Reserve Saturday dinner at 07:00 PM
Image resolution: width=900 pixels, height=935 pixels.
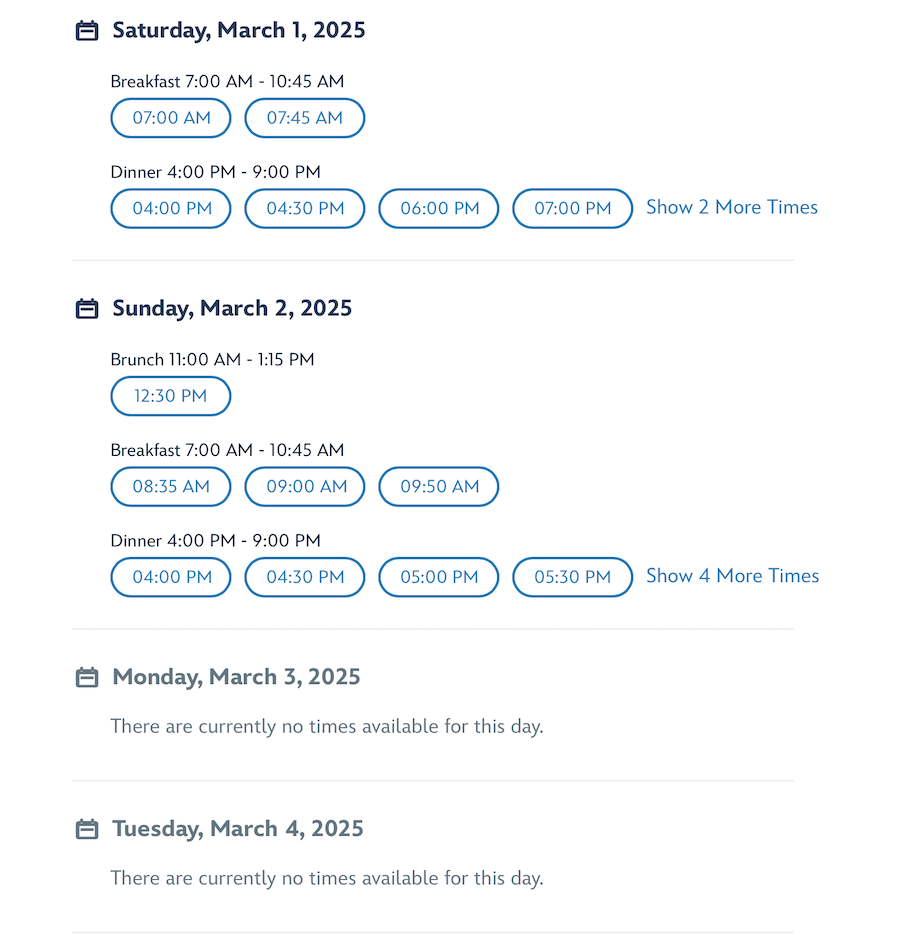573,208
